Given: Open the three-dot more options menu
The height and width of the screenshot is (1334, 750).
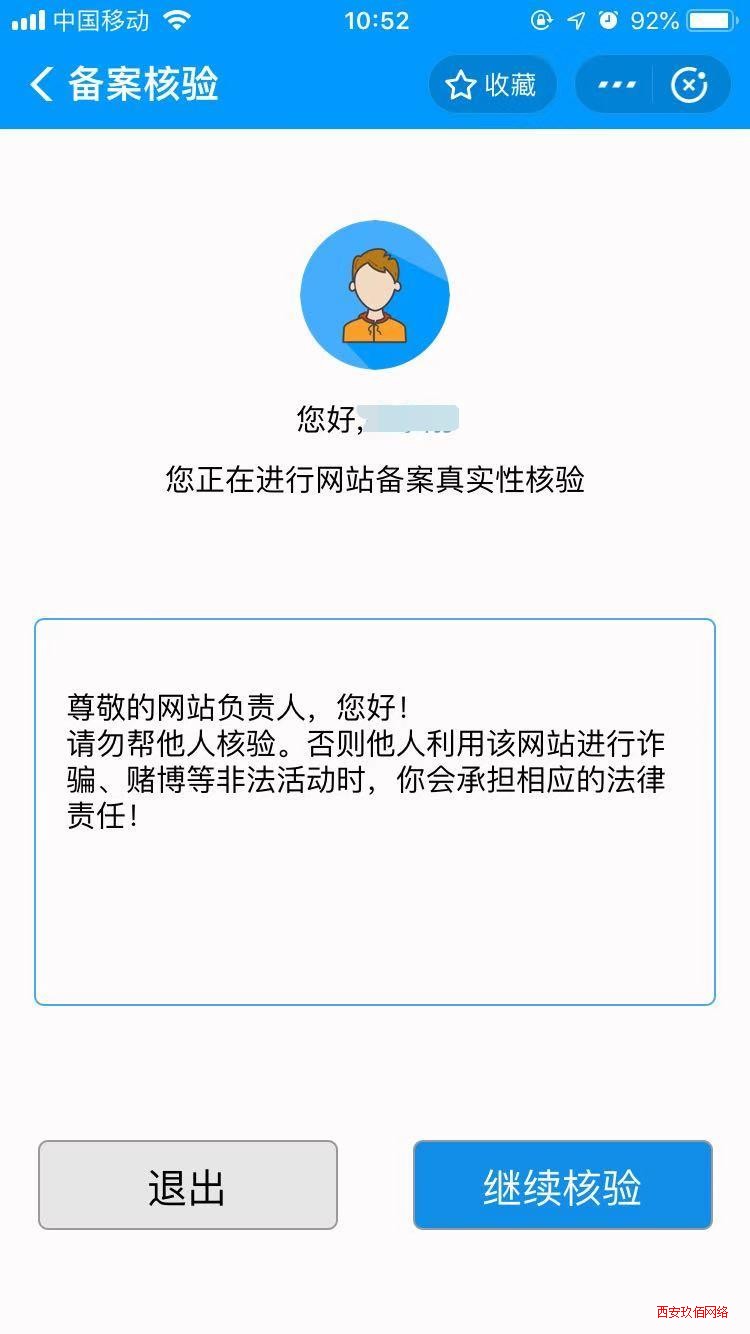Looking at the screenshot, I should click(x=616, y=85).
